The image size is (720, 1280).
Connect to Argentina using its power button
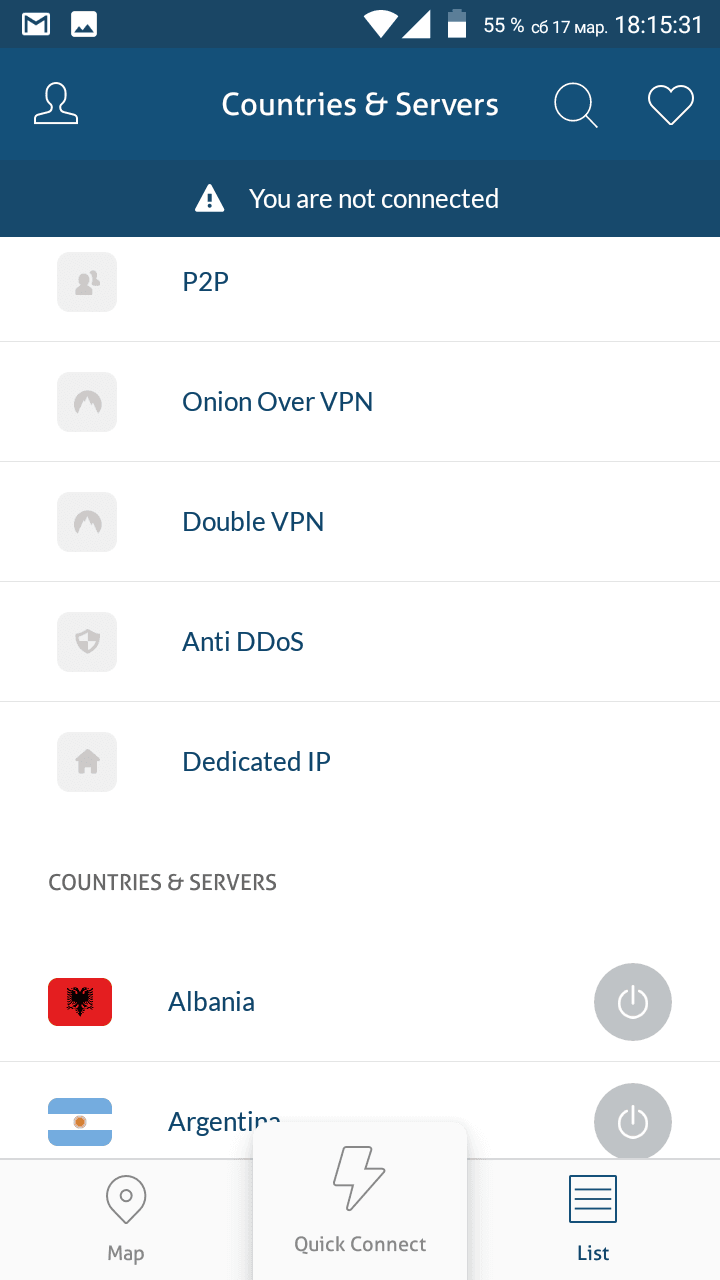pyautogui.click(x=633, y=1122)
